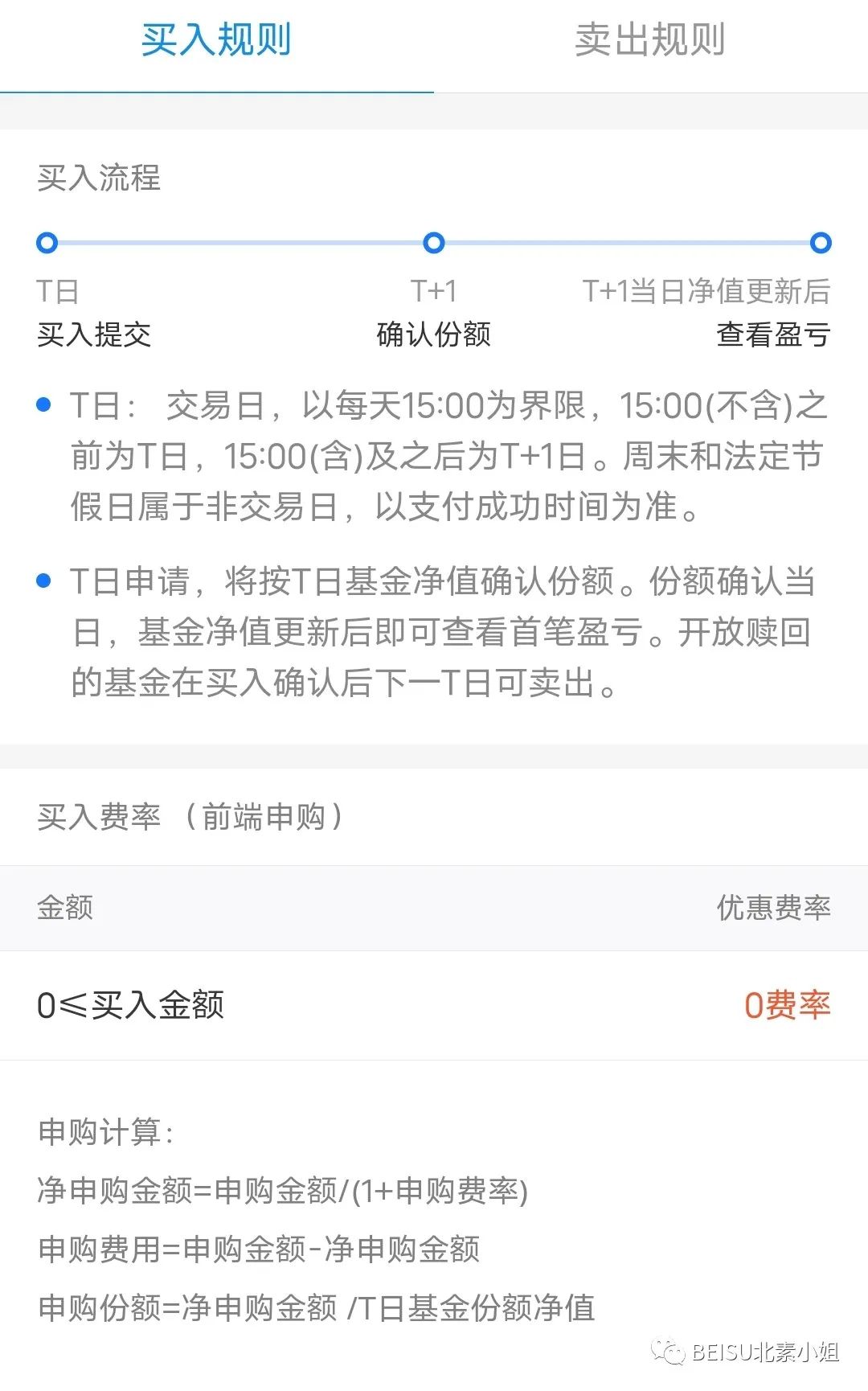Expand the 优惠费率 column header
The width and height of the screenshot is (868, 1391).
(772, 907)
